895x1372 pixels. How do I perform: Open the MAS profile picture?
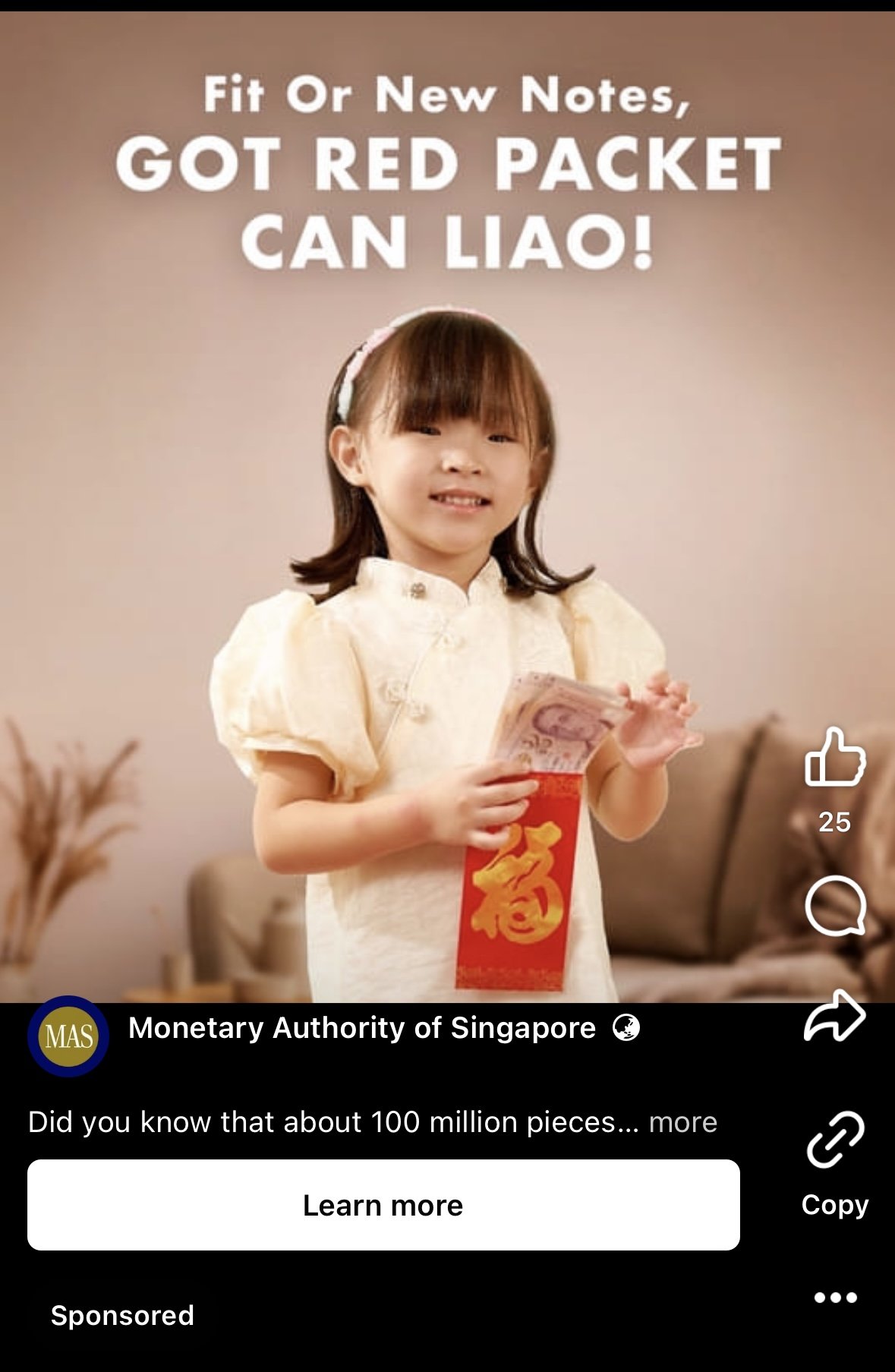click(68, 1036)
